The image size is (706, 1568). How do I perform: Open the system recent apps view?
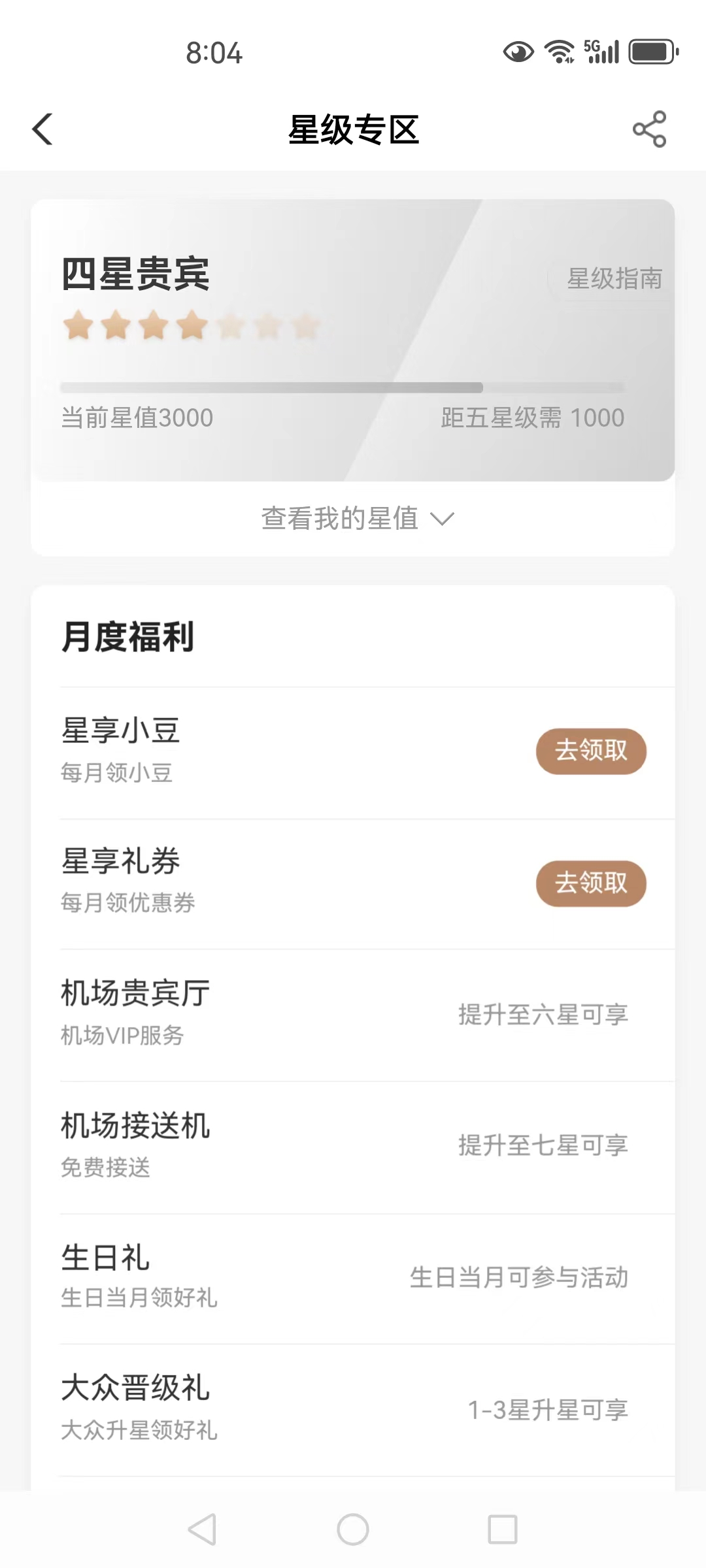point(503,1529)
